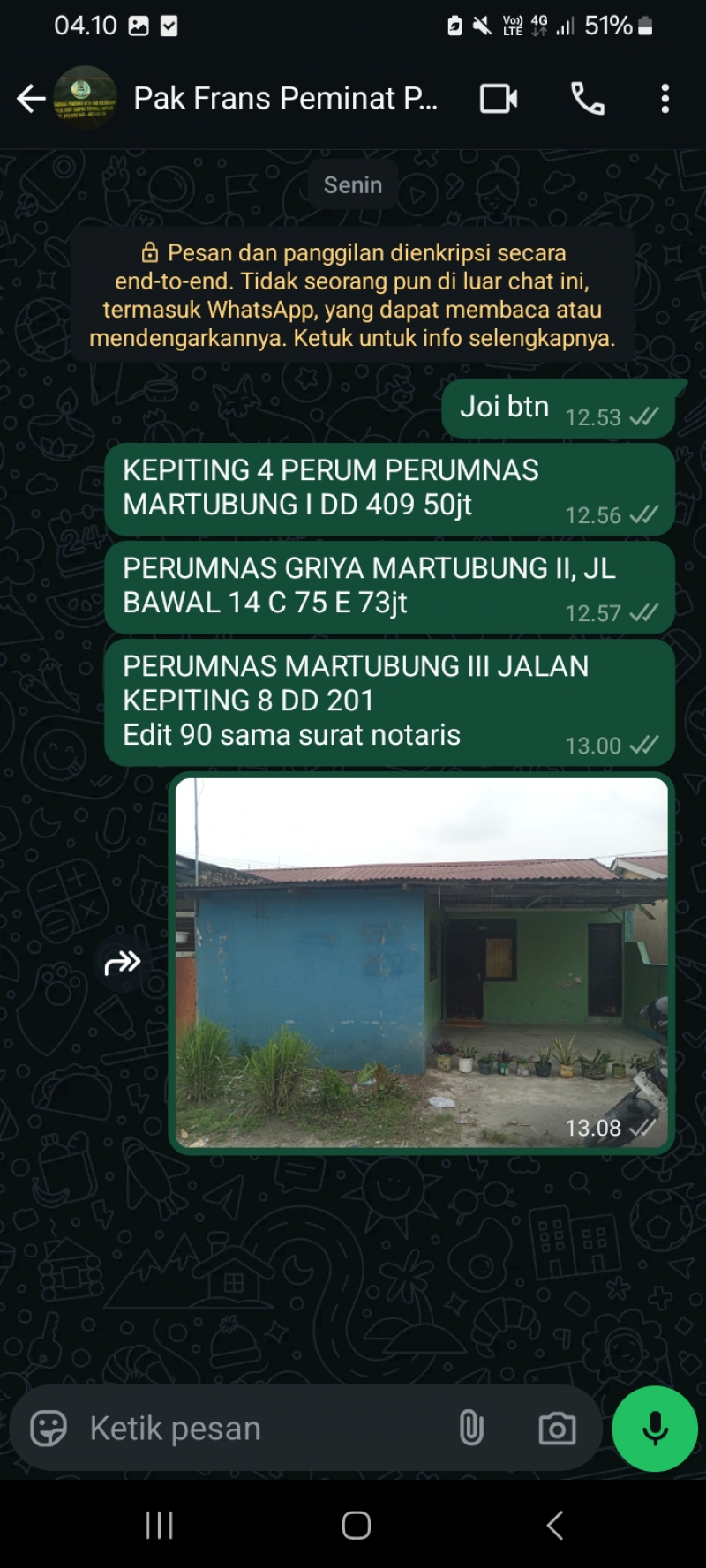Tap the green voice message microphone
The width and height of the screenshot is (706, 1568).
[655, 1428]
